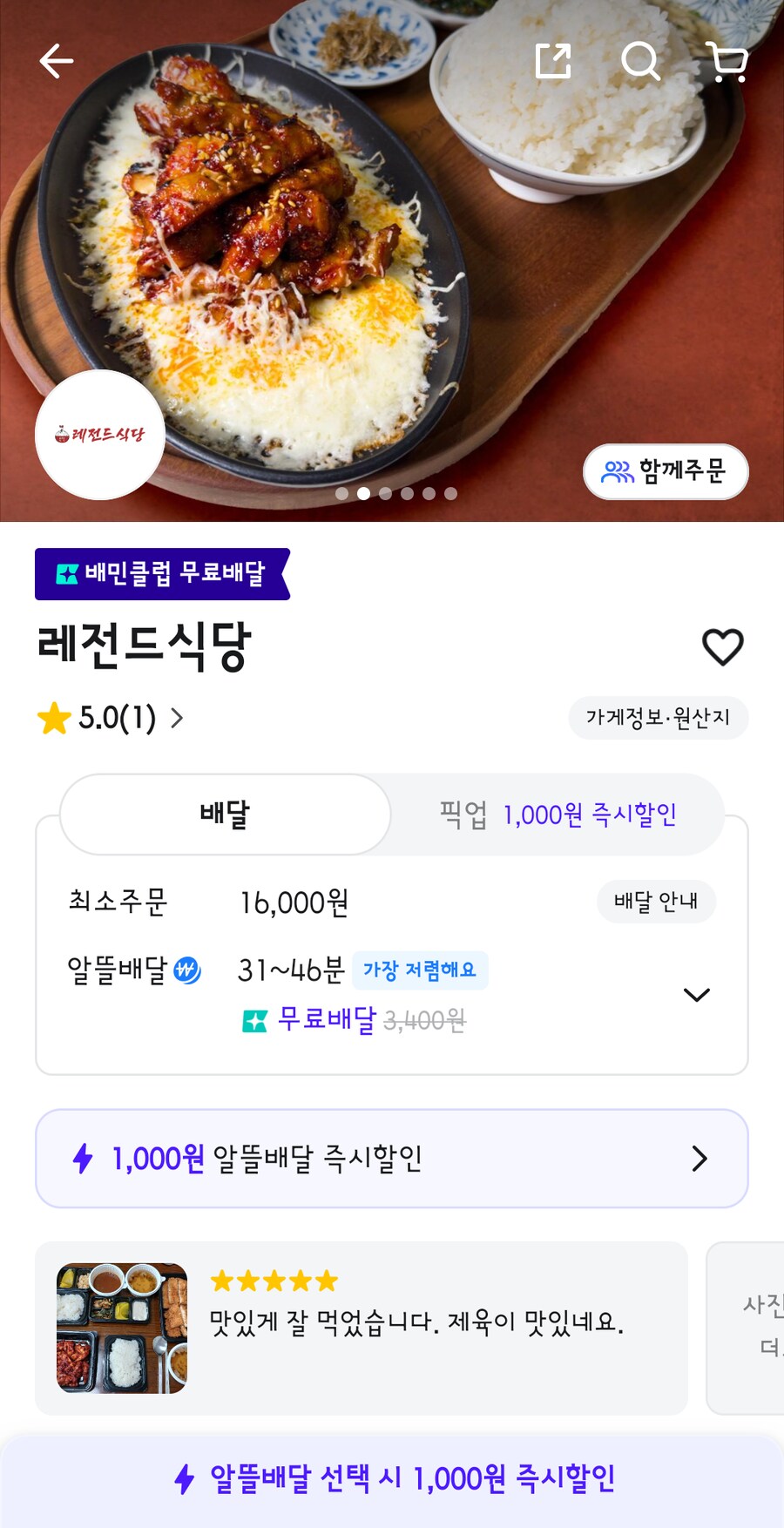This screenshot has height=1528, width=784.
Task: Toggle the heart to favorite the restaurant
Action: pyautogui.click(x=724, y=646)
